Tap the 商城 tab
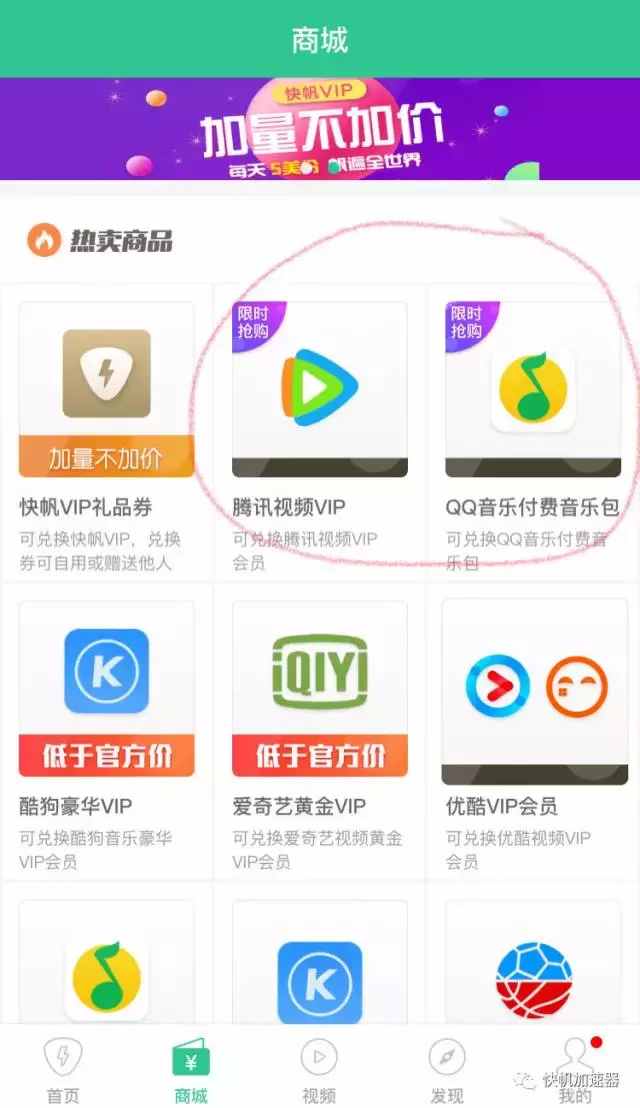 pos(190,1069)
